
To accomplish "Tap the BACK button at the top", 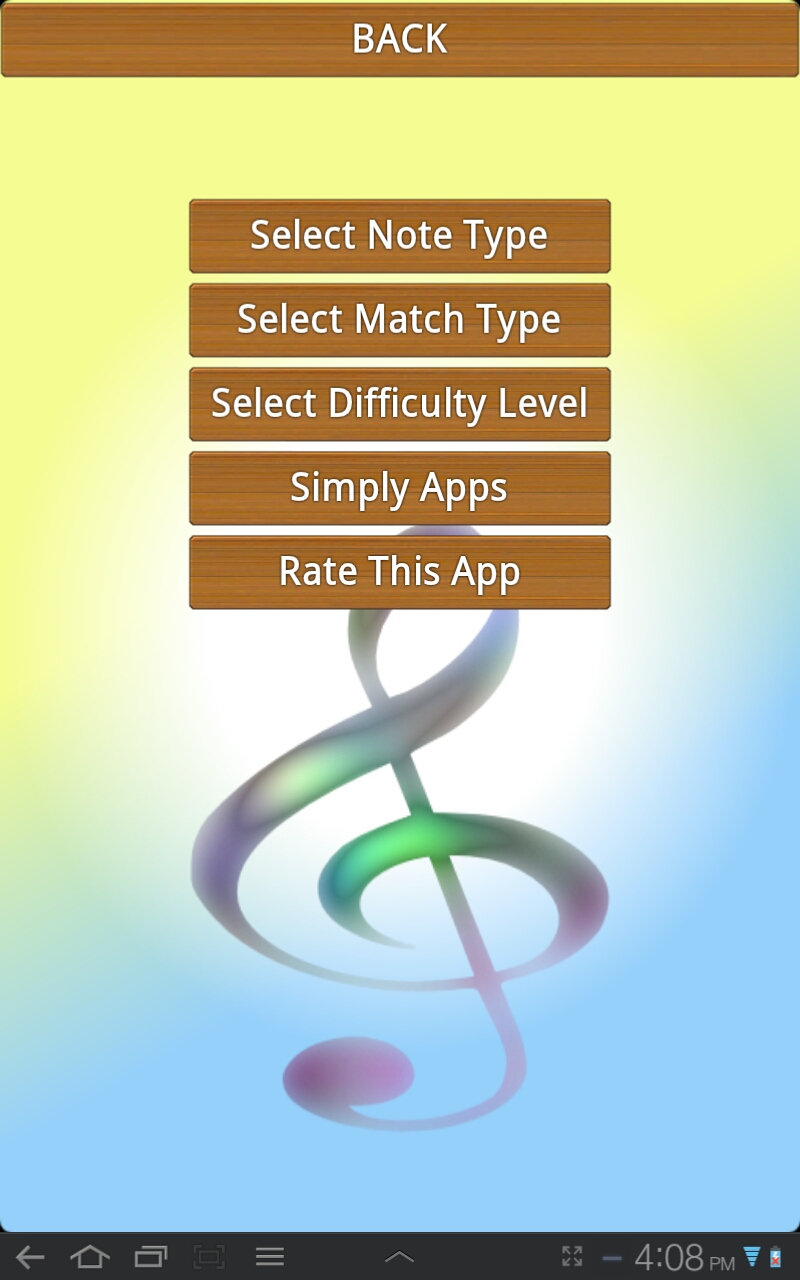I will [x=399, y=40].
